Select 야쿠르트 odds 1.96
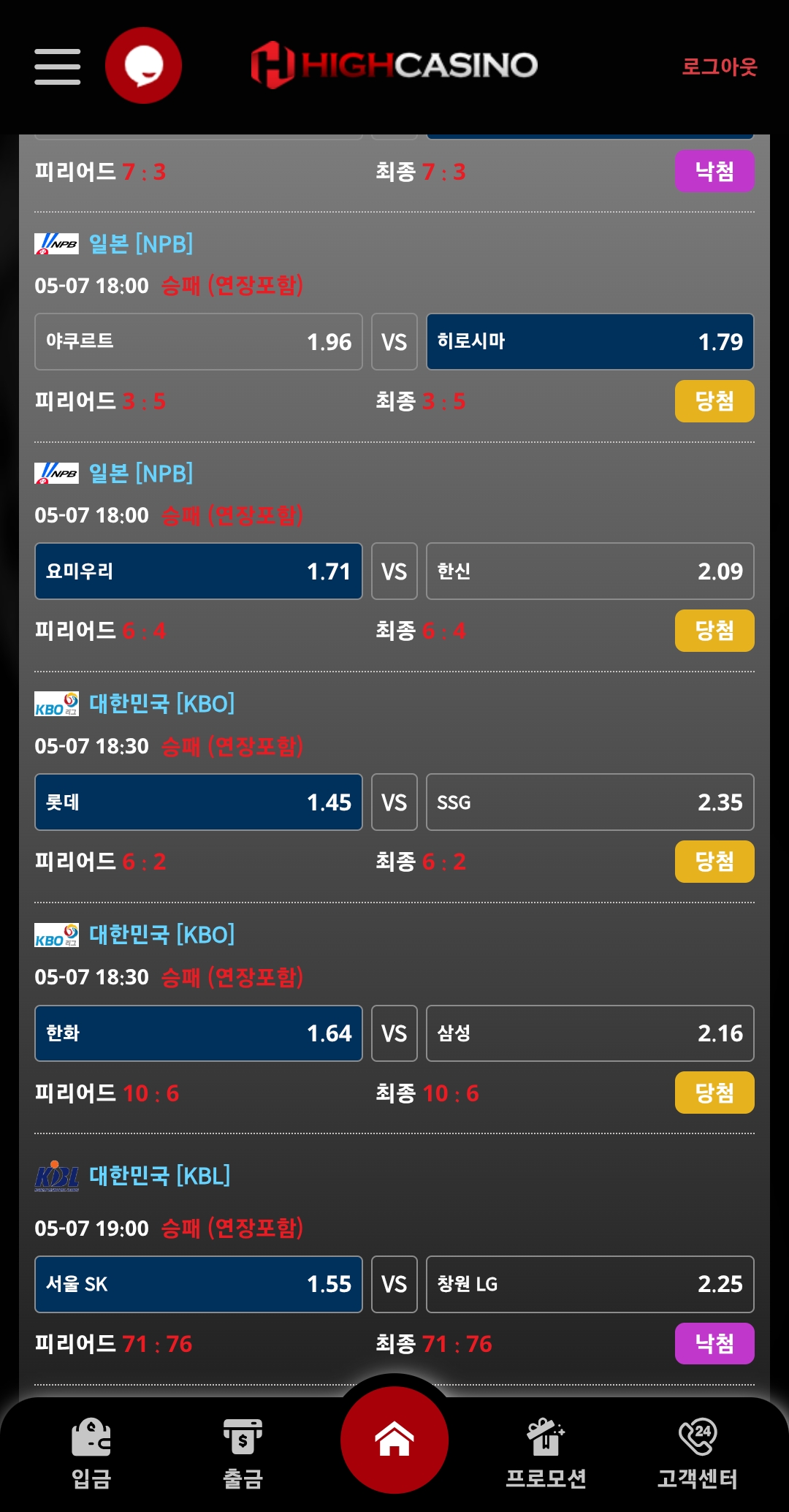 coord(198,341)
